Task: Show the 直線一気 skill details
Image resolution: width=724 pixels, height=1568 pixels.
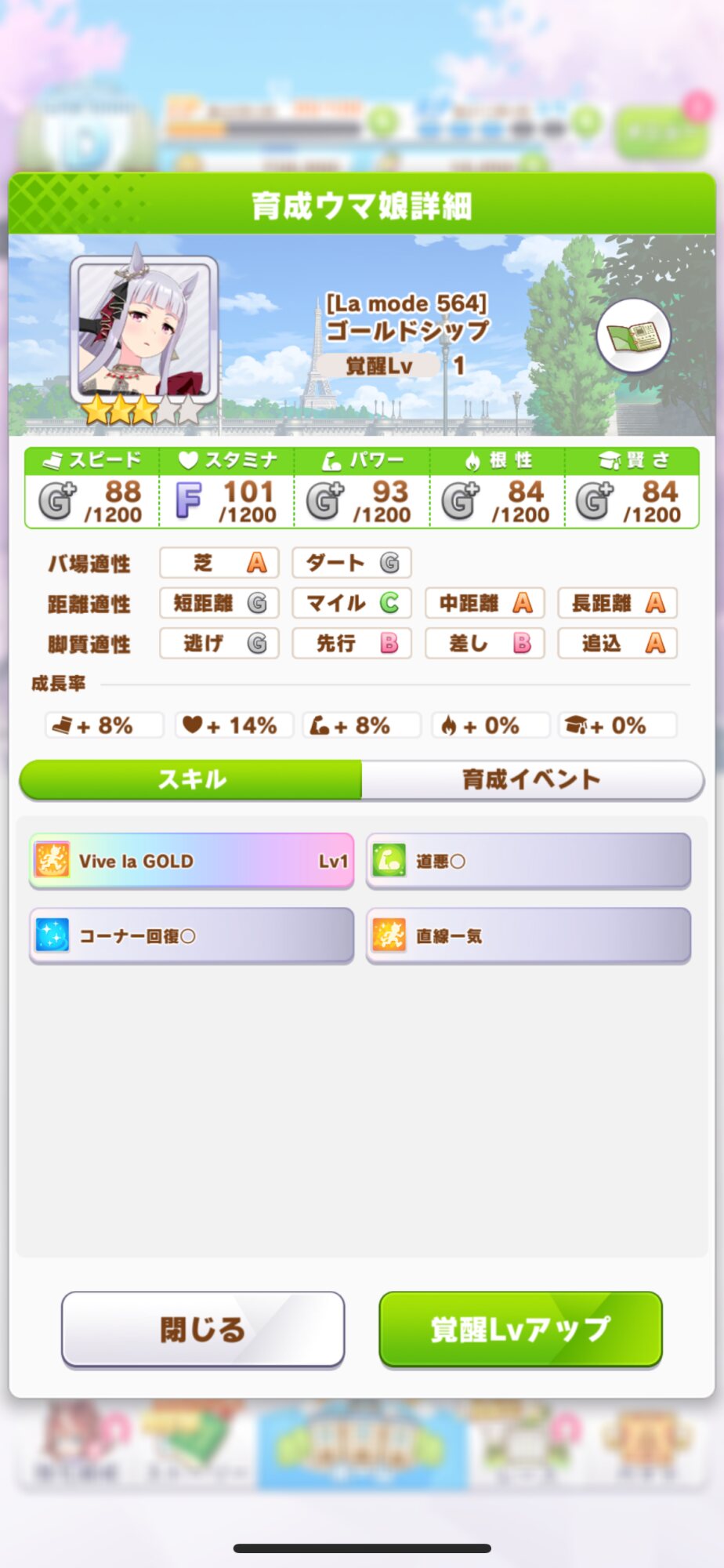Action: (x=528, y=935)
